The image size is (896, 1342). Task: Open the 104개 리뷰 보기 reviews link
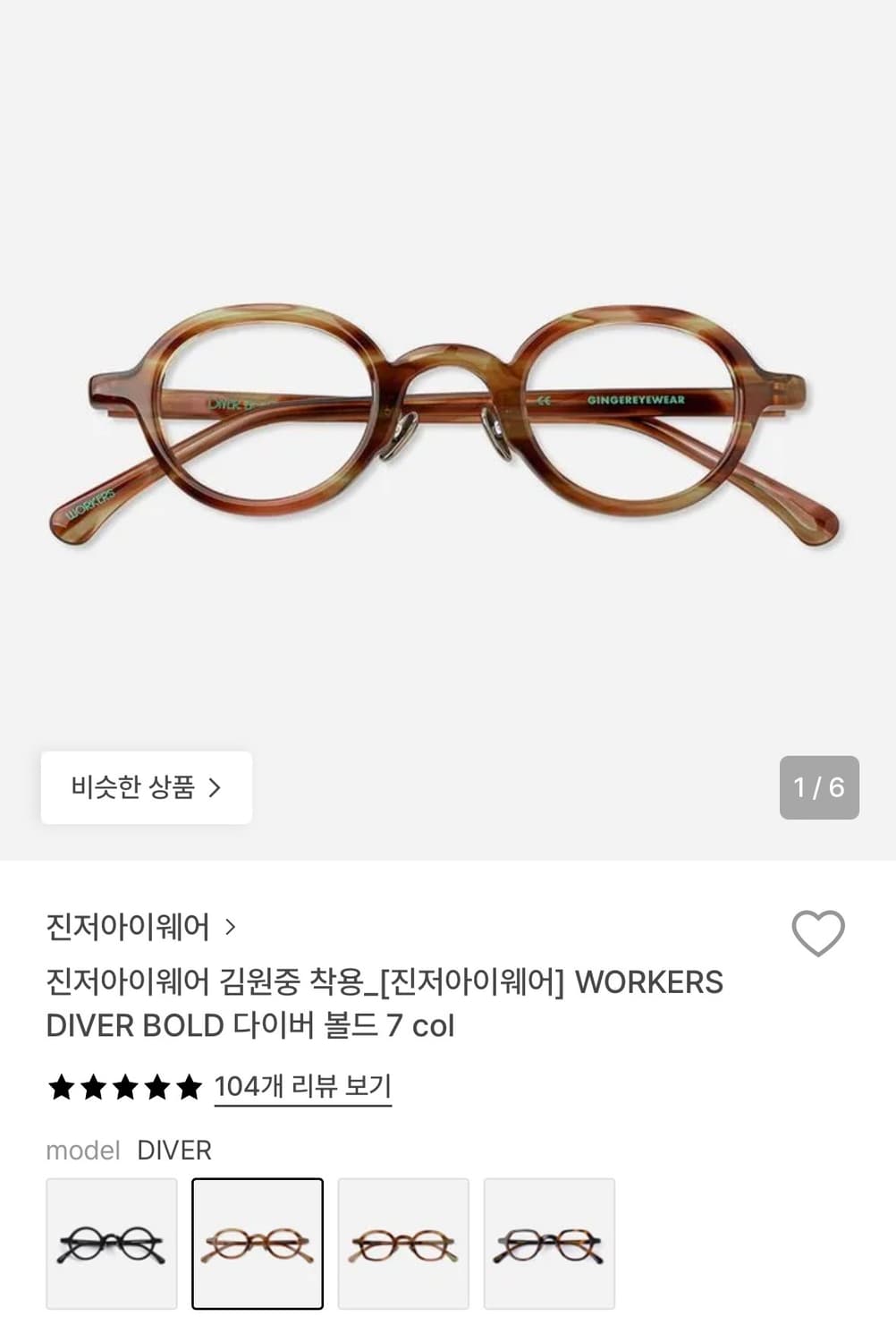302,1085
